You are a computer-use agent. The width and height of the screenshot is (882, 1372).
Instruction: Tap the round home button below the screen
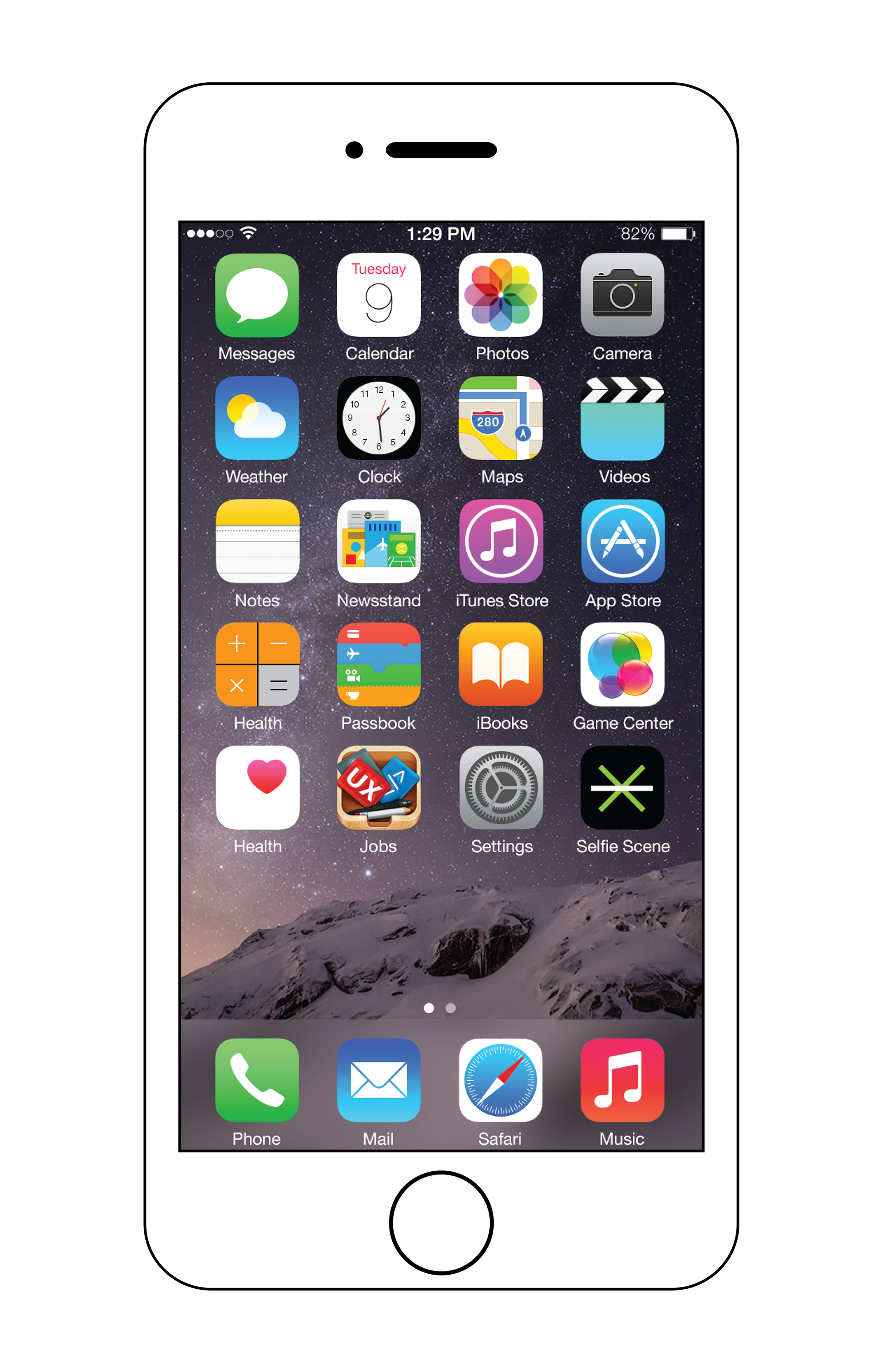tap(441, 1223)
